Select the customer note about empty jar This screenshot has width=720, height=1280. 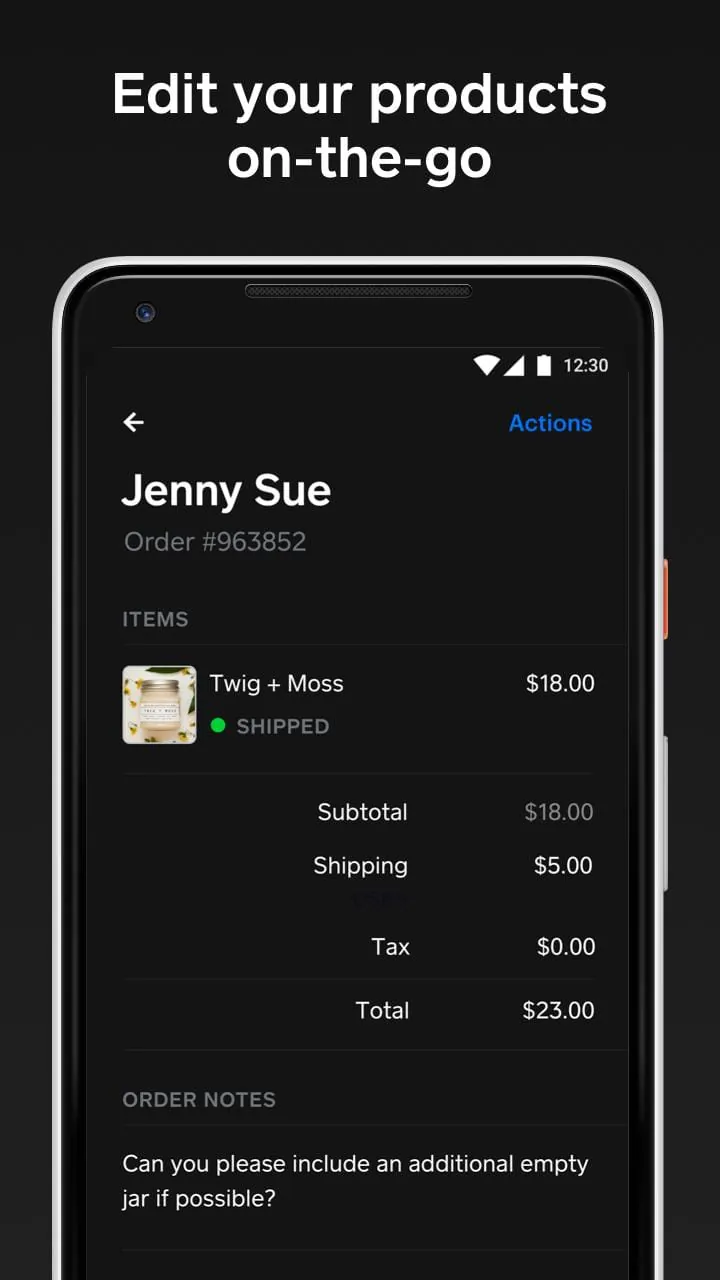pyautogui.click(x=354, y=1180)
